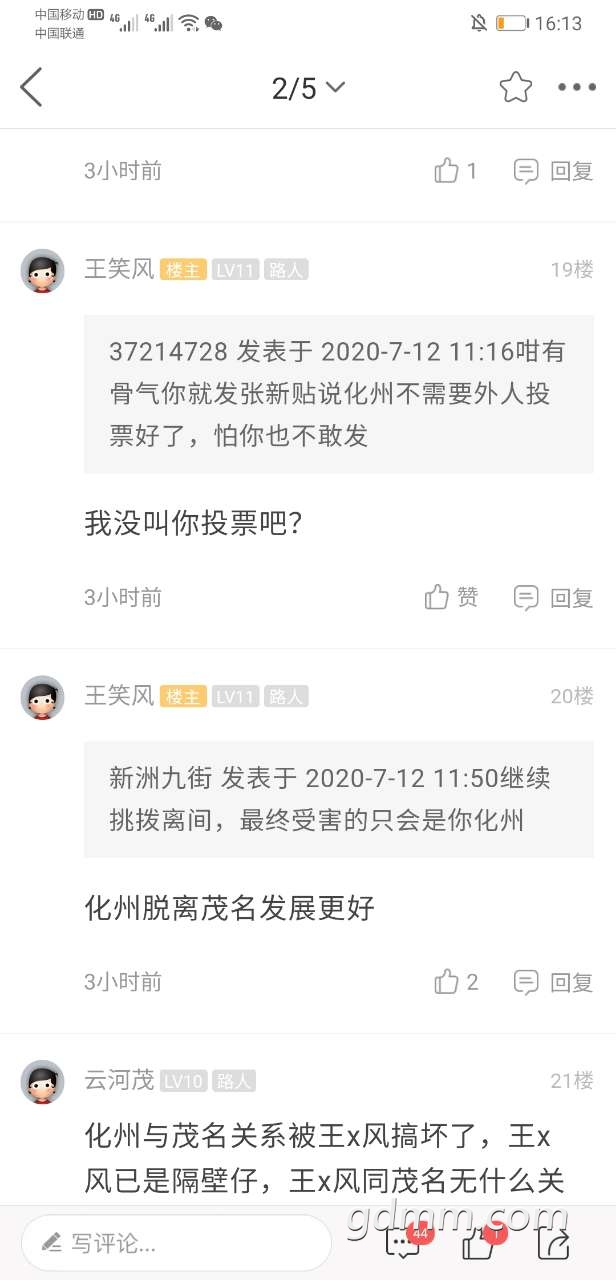Share this thread from the bottom bar
The image size is (616, 1280).
pyautogui.click(x=553, y=1243)
